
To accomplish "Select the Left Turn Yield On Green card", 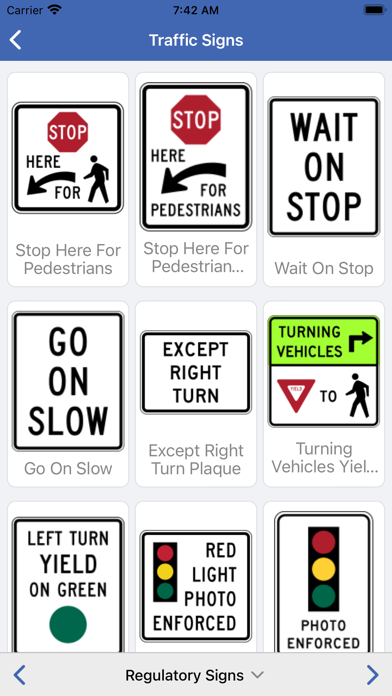I will point(68,577).
